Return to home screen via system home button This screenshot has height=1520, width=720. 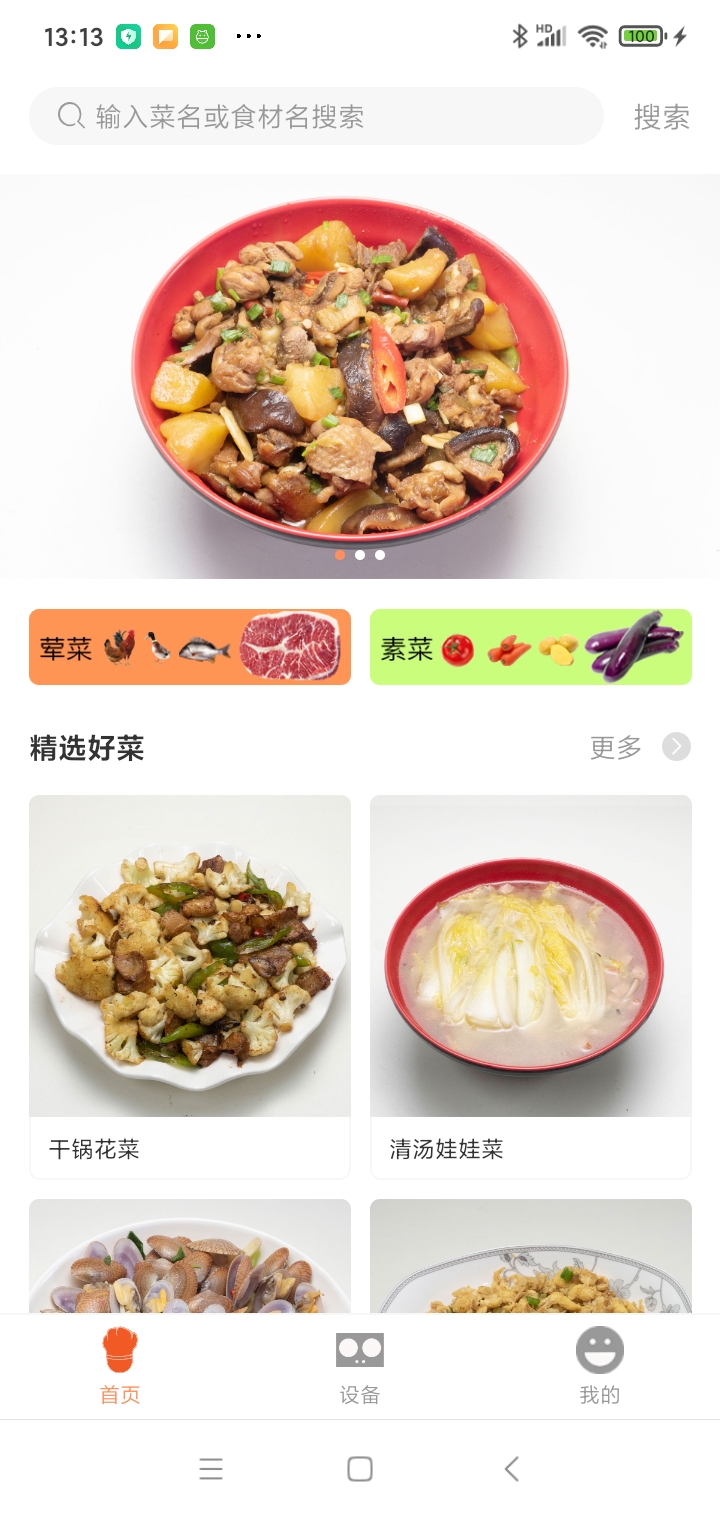tap(360, 1469)
